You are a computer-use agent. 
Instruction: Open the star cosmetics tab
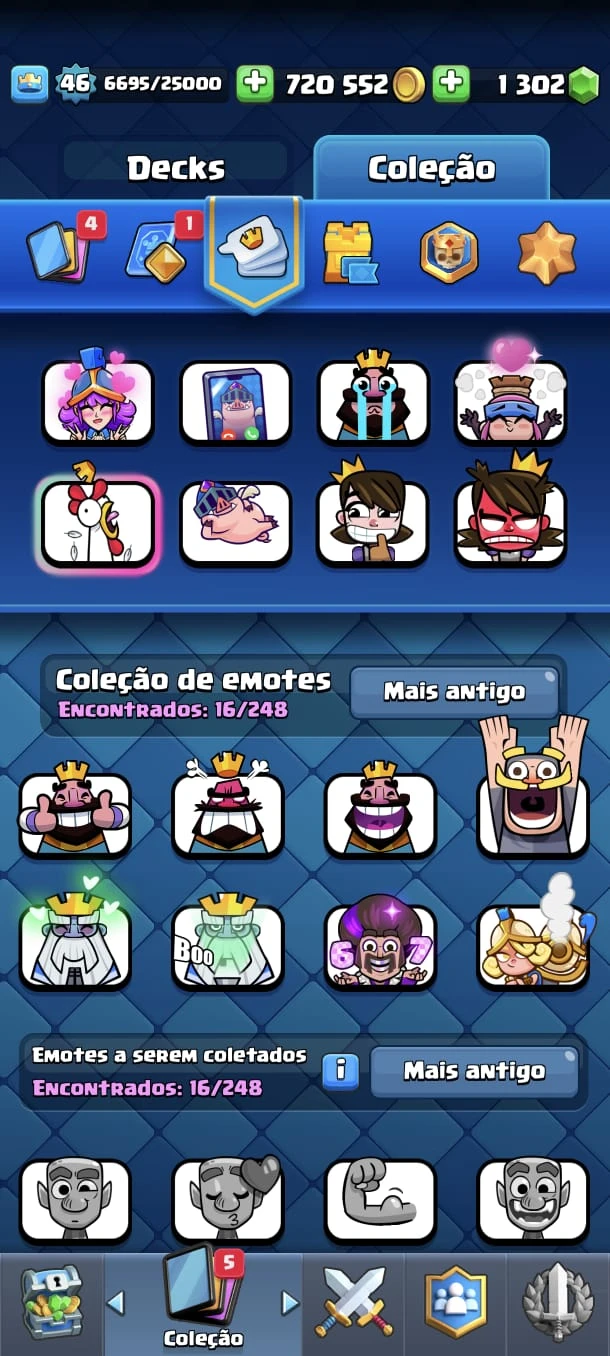pyautogui.click(x=547, y=251)
